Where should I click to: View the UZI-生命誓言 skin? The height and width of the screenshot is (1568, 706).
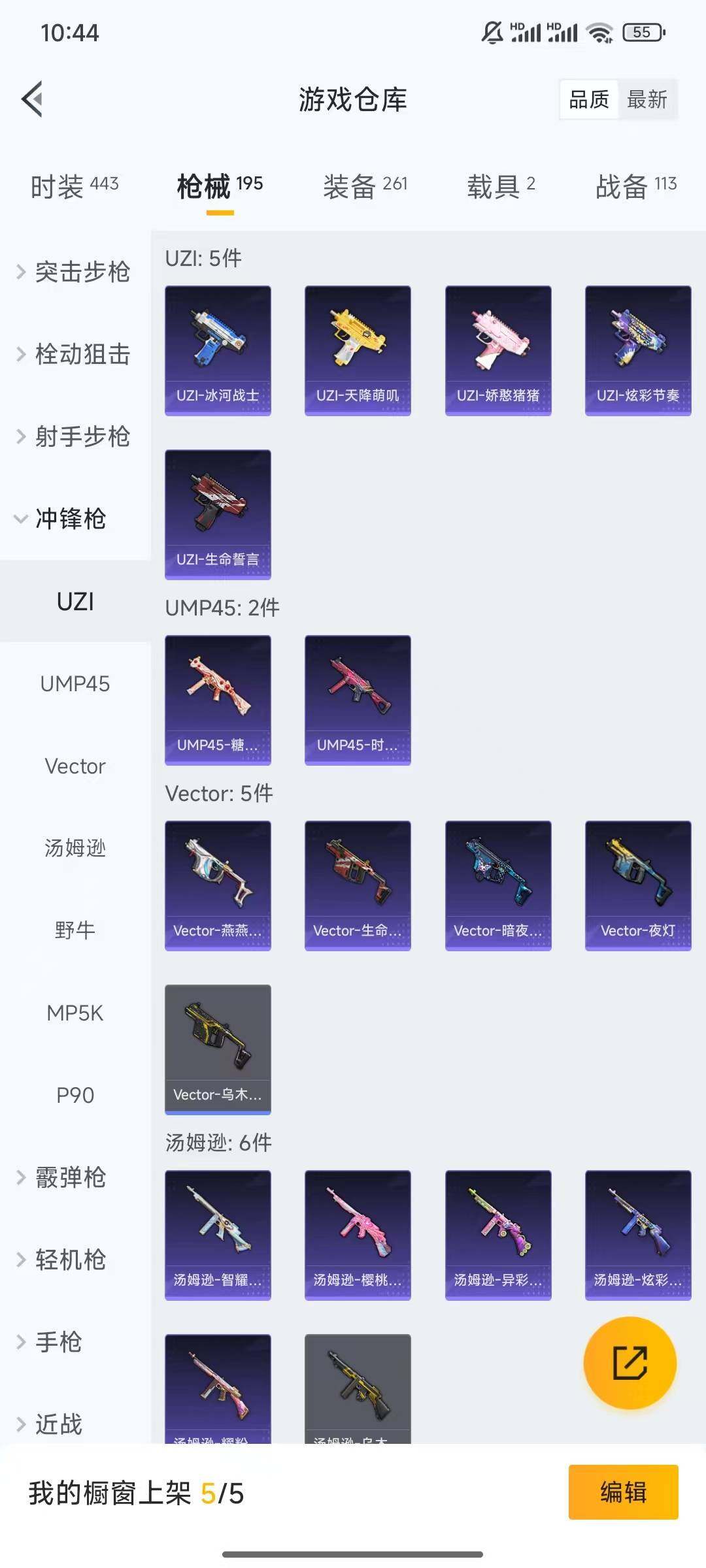tap(218, 514)
